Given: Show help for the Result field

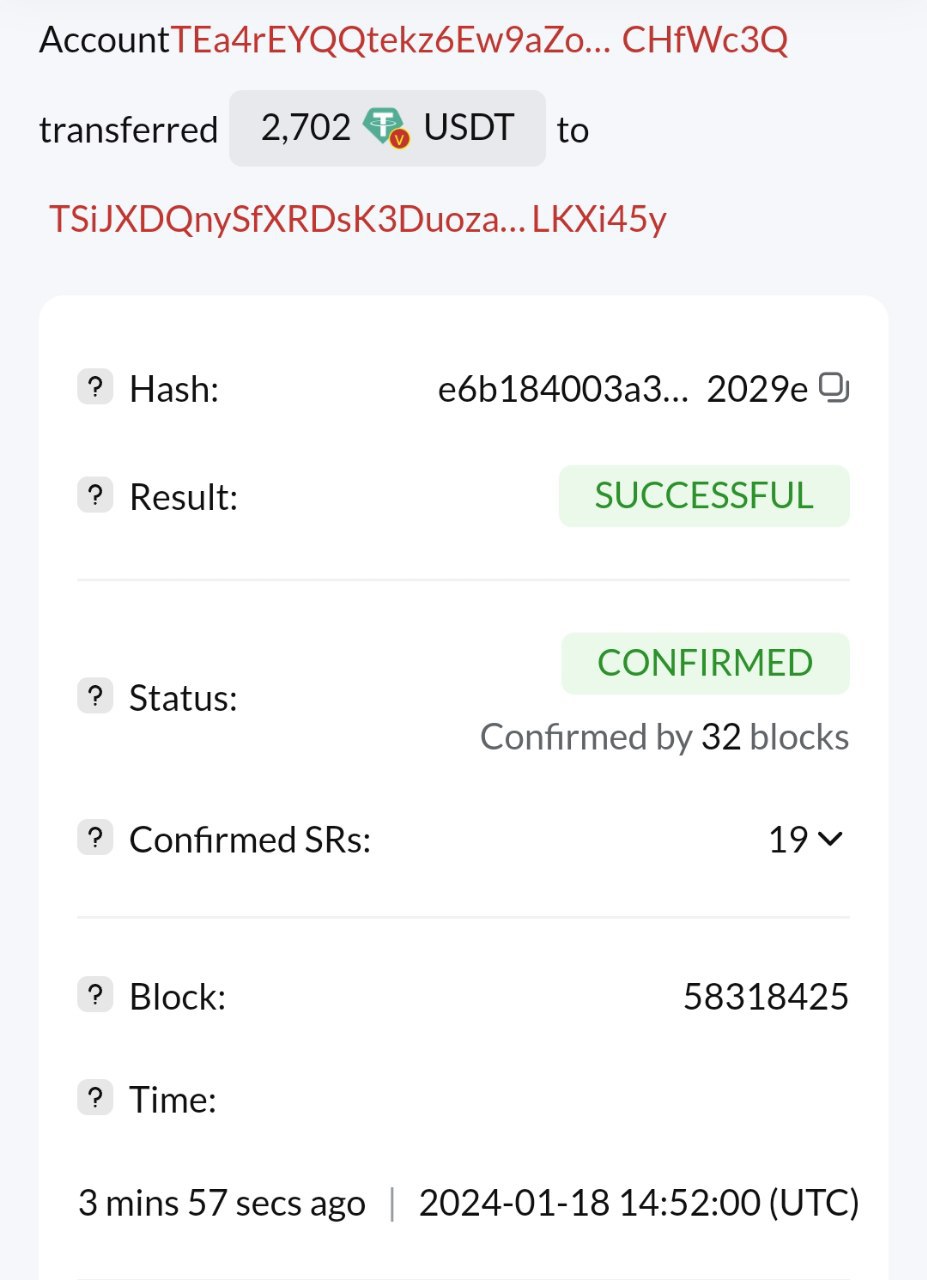Looking at the screenshot, I should (95, 496).
